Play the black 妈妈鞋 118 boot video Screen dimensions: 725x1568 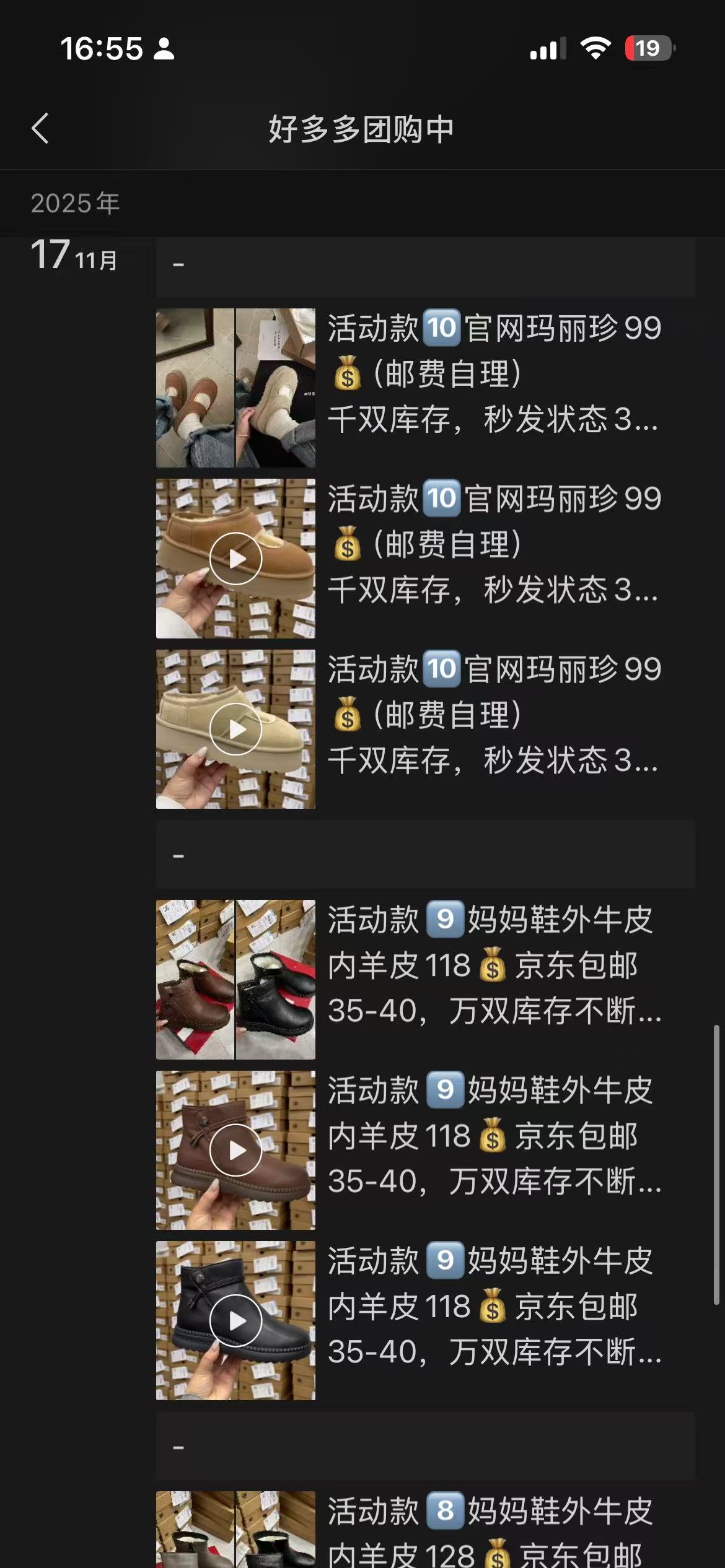click(x=235, y=1320)
